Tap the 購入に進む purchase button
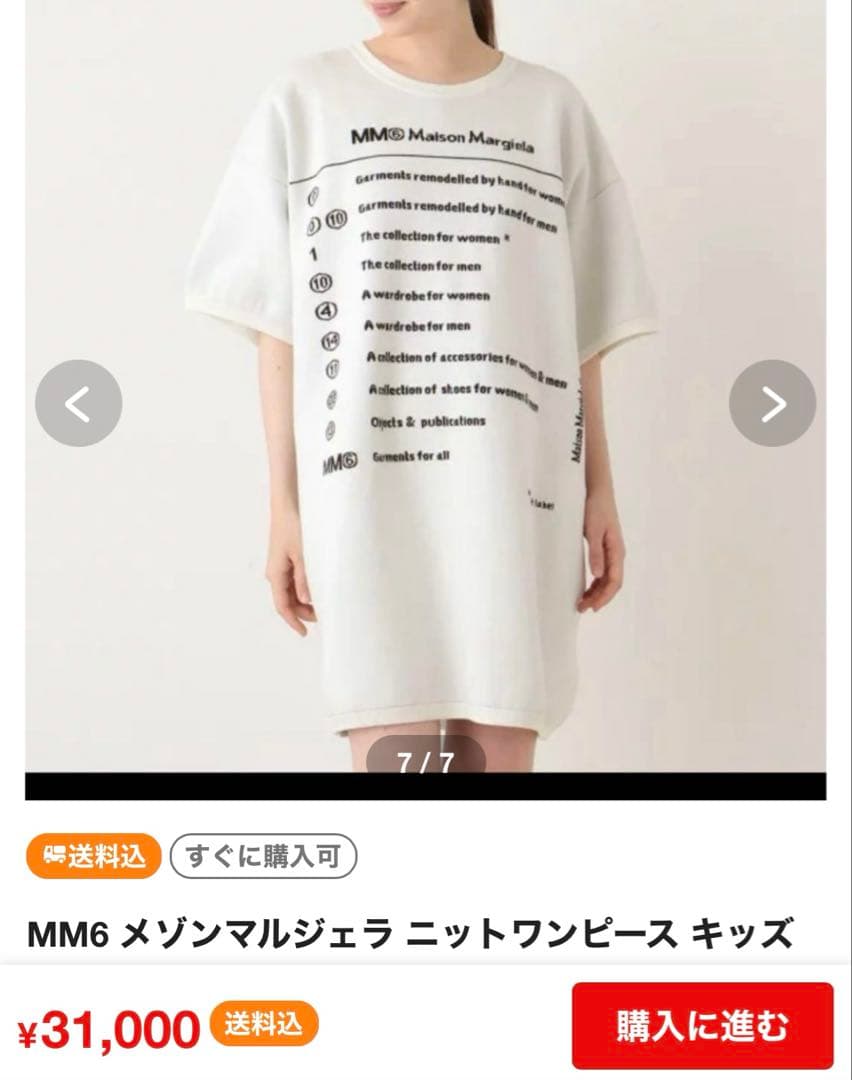The image size is (852, 1080). [703, 1026]
